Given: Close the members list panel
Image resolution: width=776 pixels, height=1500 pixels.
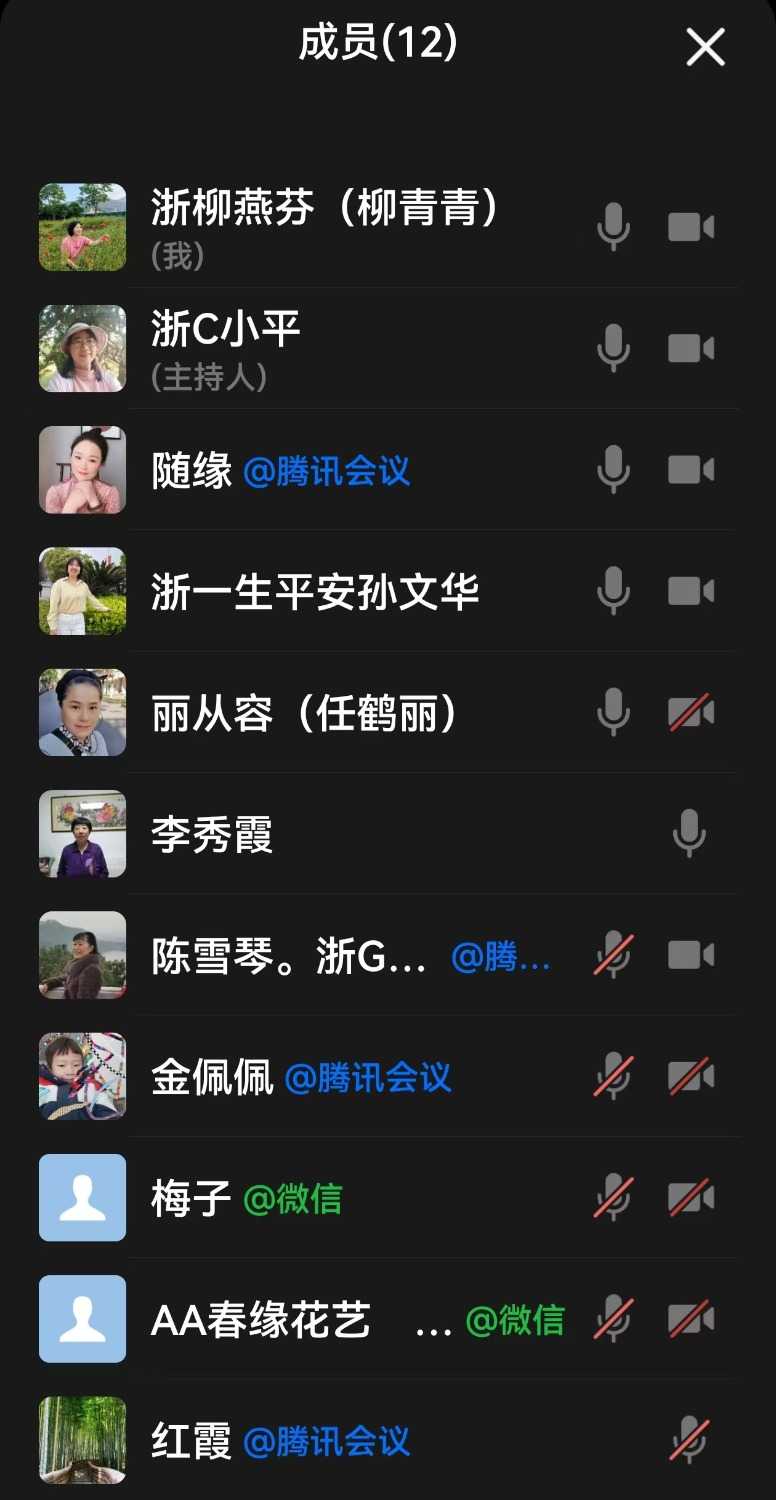Looking at the screenshot, I should (x=705, y=47).
